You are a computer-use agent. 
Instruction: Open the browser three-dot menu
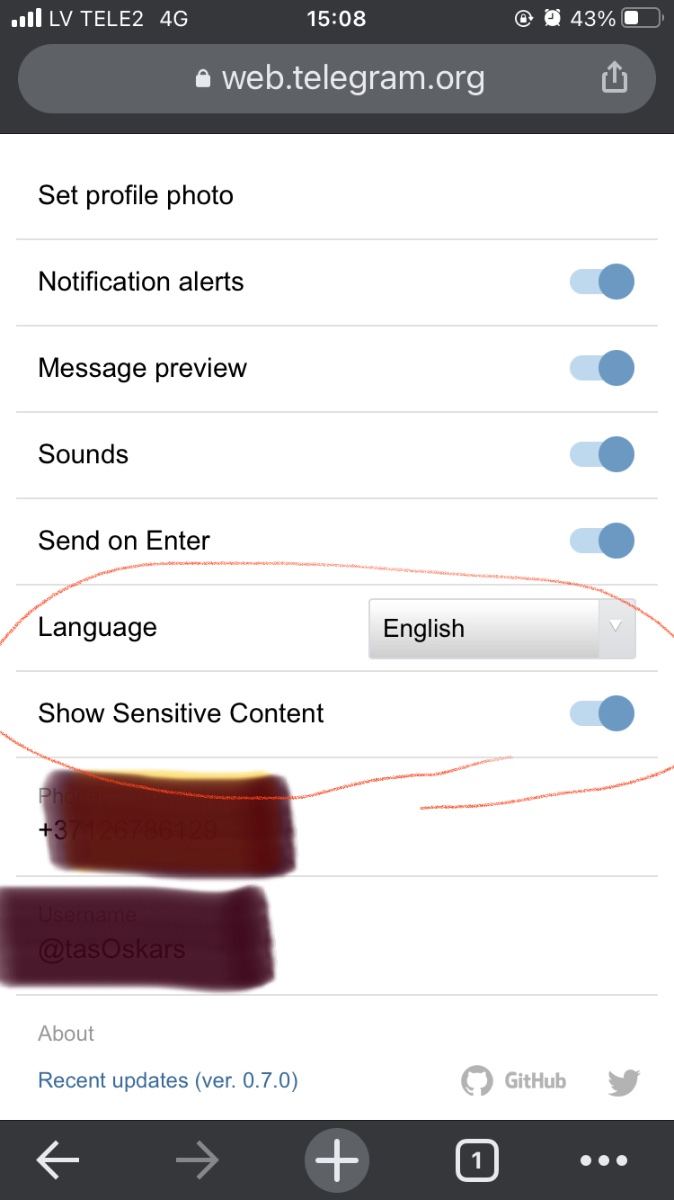tap(604, 1161)
